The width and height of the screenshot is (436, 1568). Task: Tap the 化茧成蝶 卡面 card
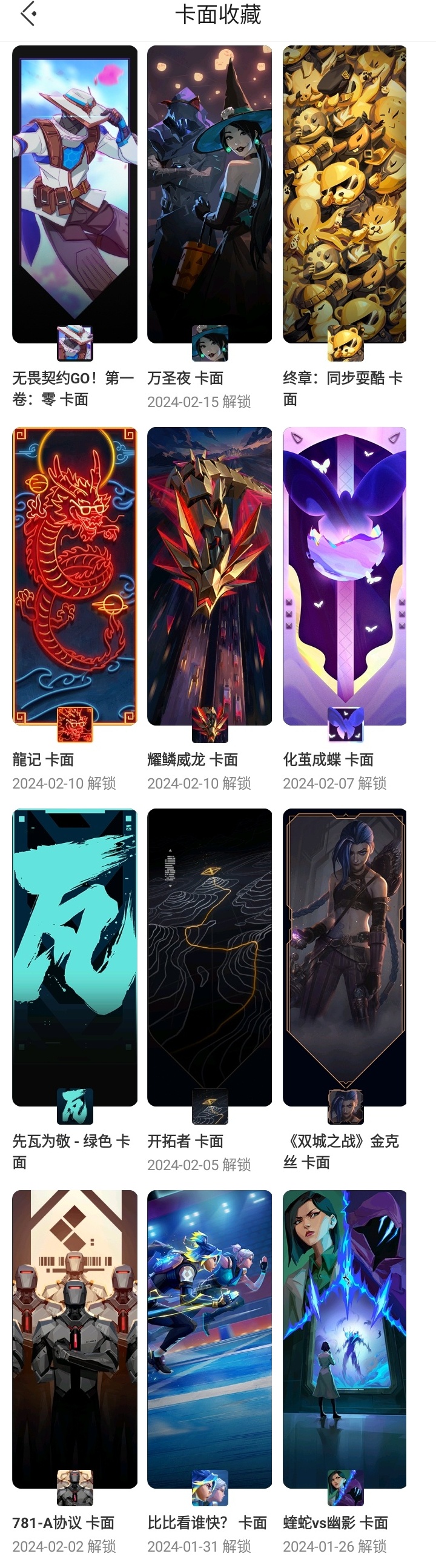click(x=345, y=576)
